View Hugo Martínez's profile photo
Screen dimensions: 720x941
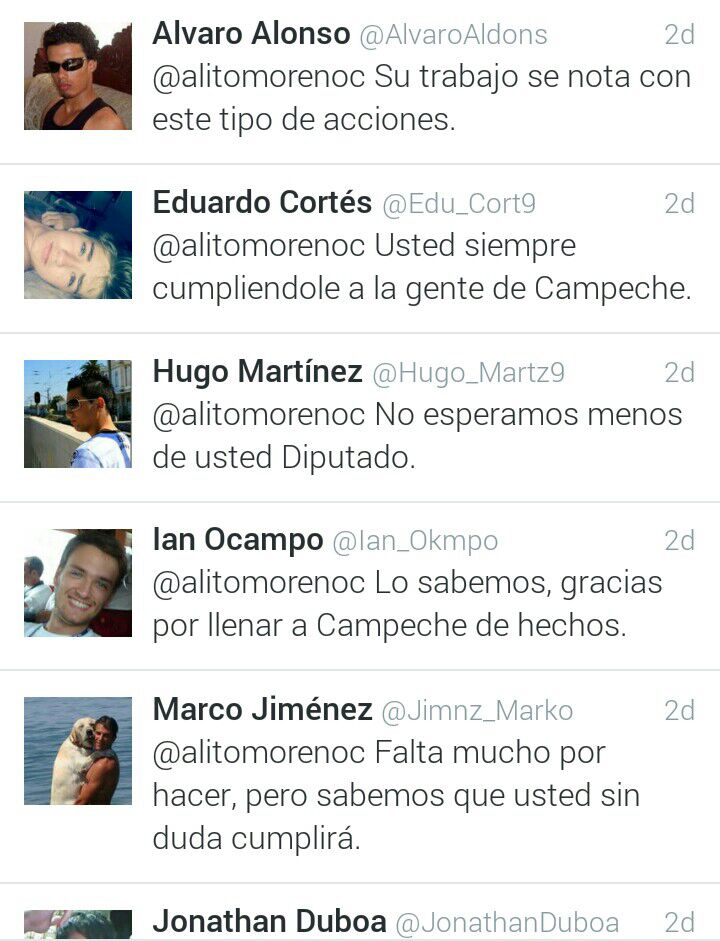click(x=78, y=414)
